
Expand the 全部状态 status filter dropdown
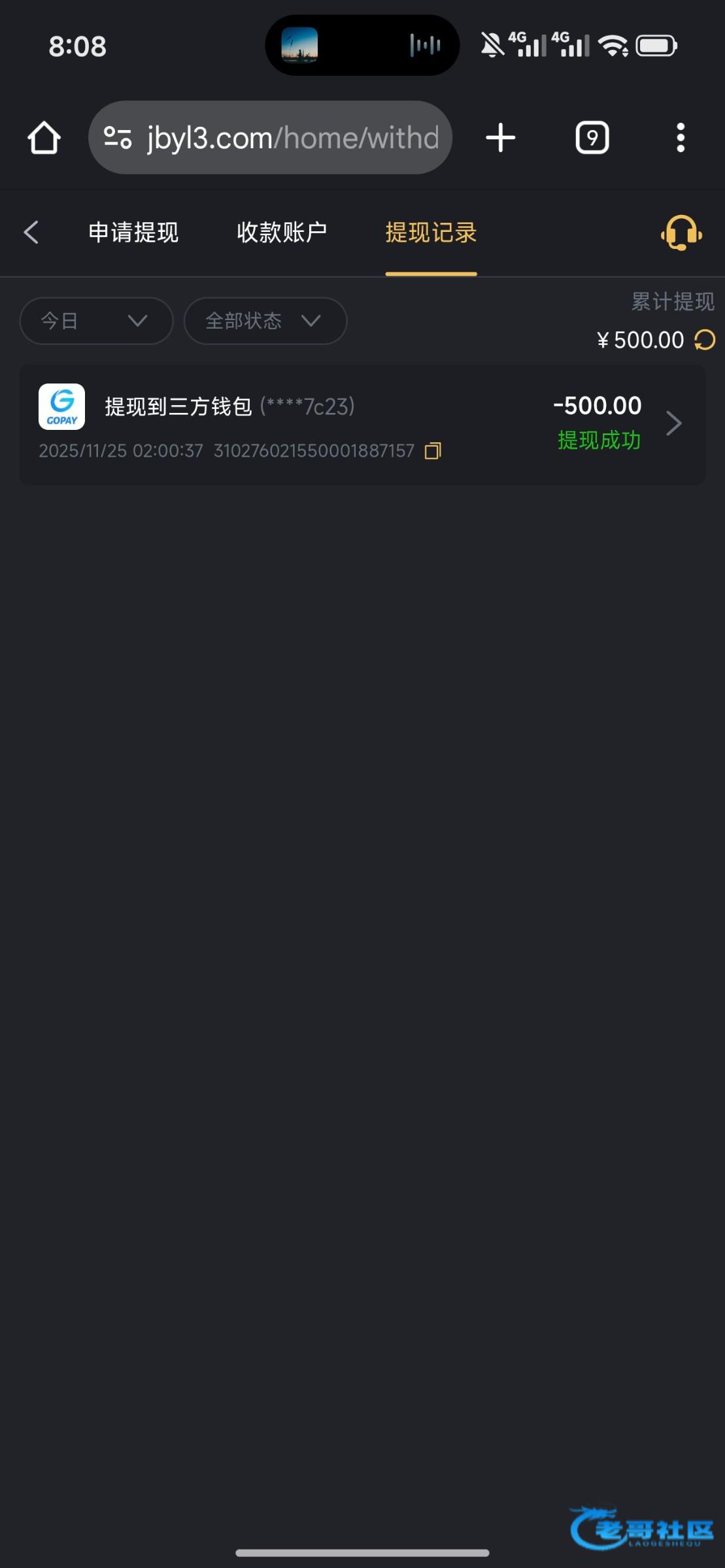click(x=265, y=321)
